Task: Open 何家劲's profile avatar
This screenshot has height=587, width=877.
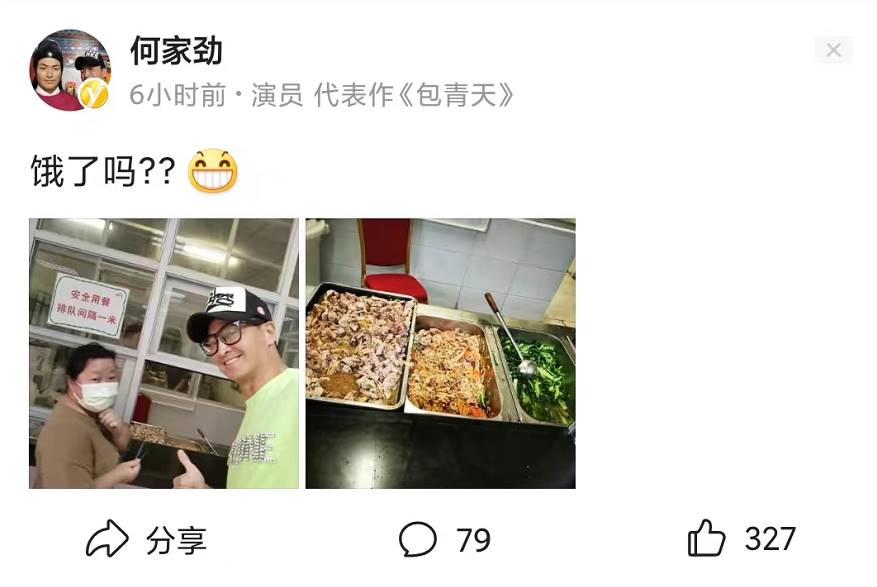Action: (69, 71)
